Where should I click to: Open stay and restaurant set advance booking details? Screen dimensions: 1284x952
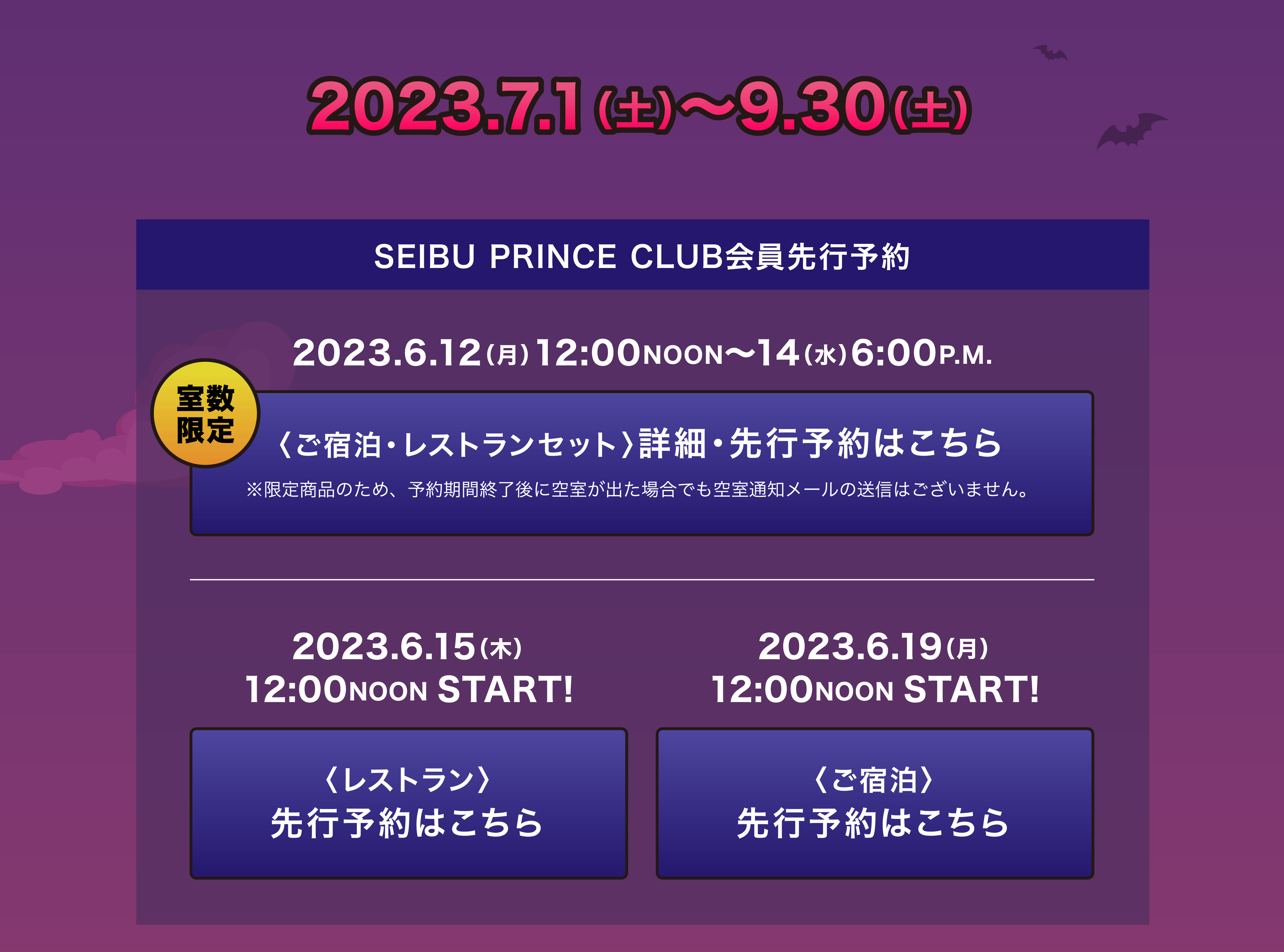tap(642, 463)
